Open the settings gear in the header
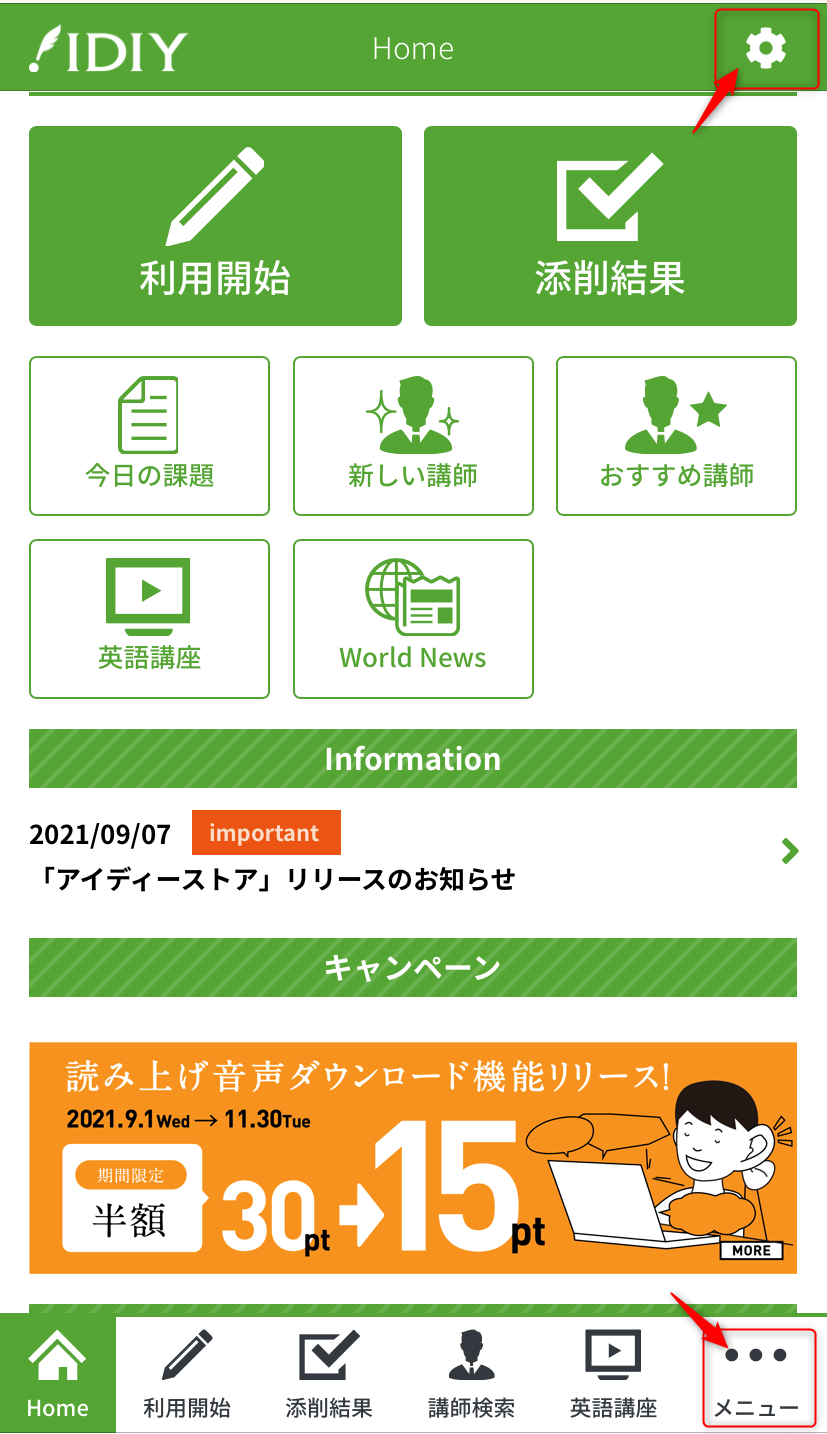 (765, 47)
